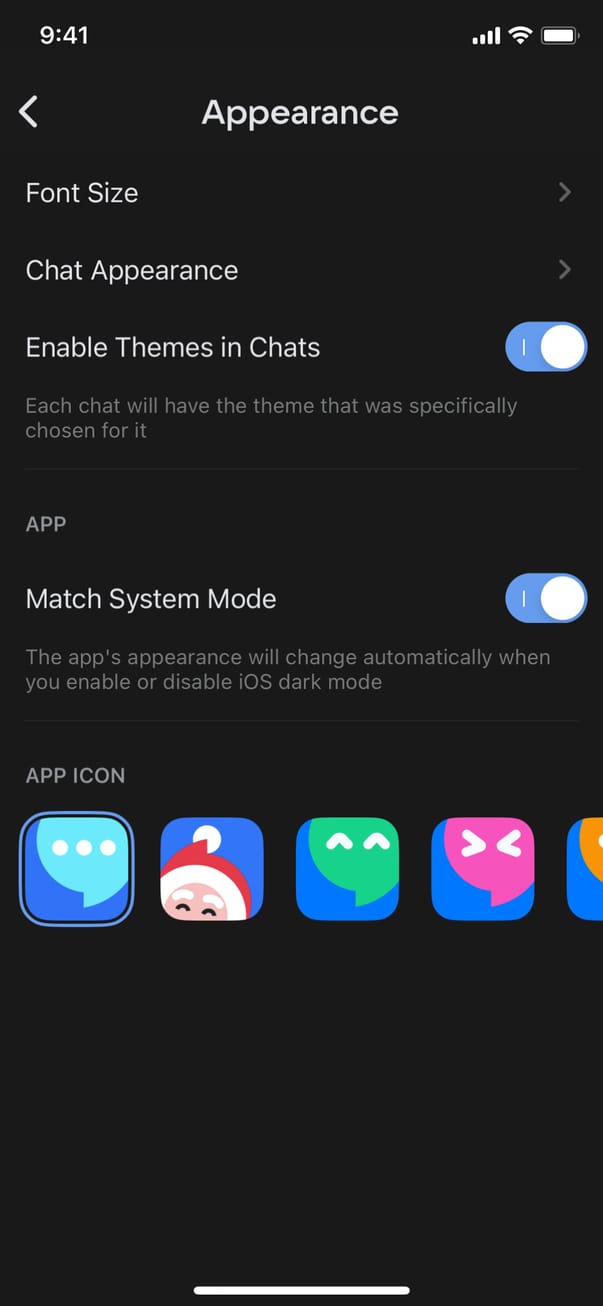Screen dimensions: 603x1306
Task: Choose the orange app icon
Action: pos(586,868)
